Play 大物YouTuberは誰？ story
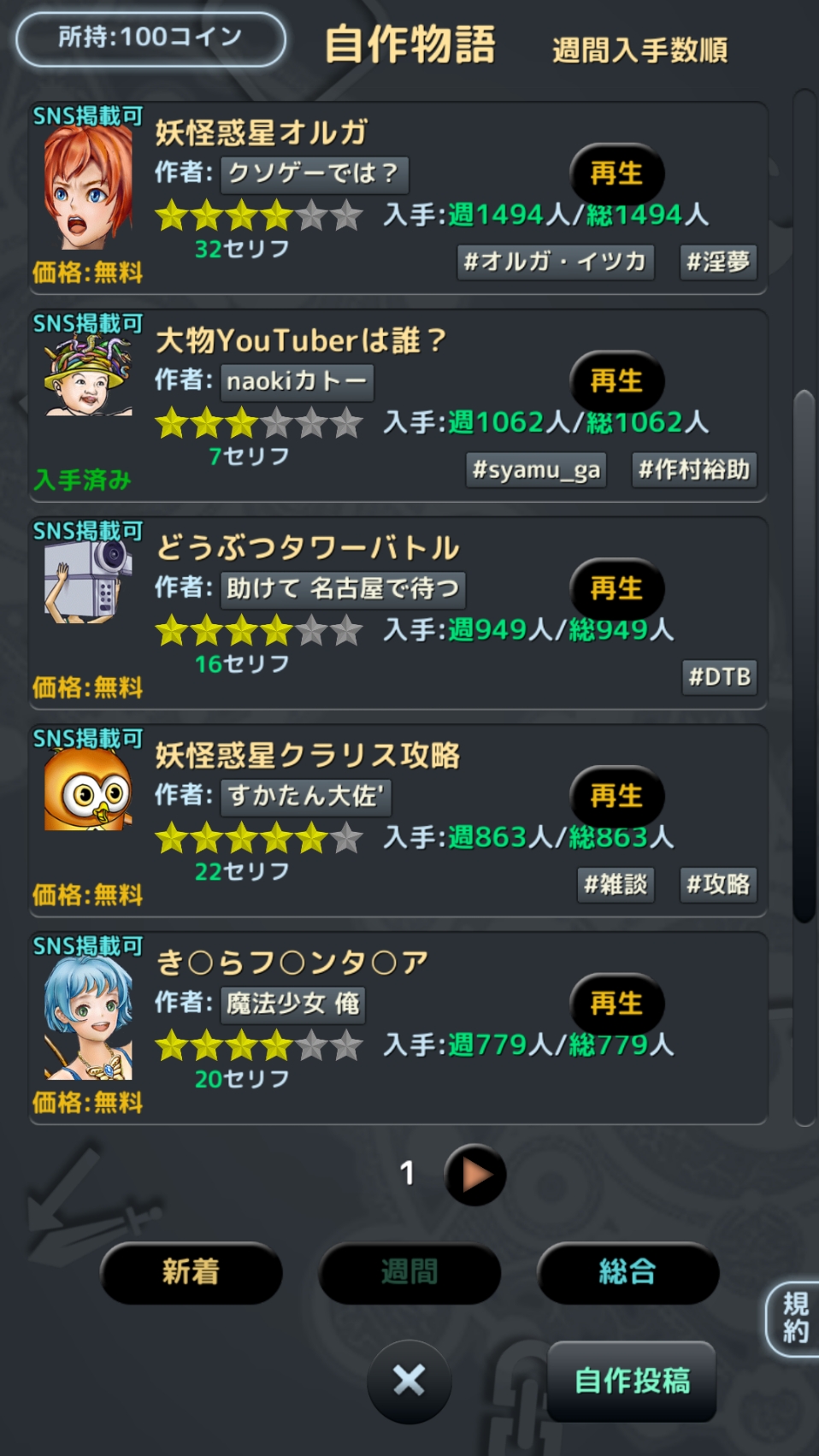This screenshot has width=819, height=1456. tap(616, 381)
